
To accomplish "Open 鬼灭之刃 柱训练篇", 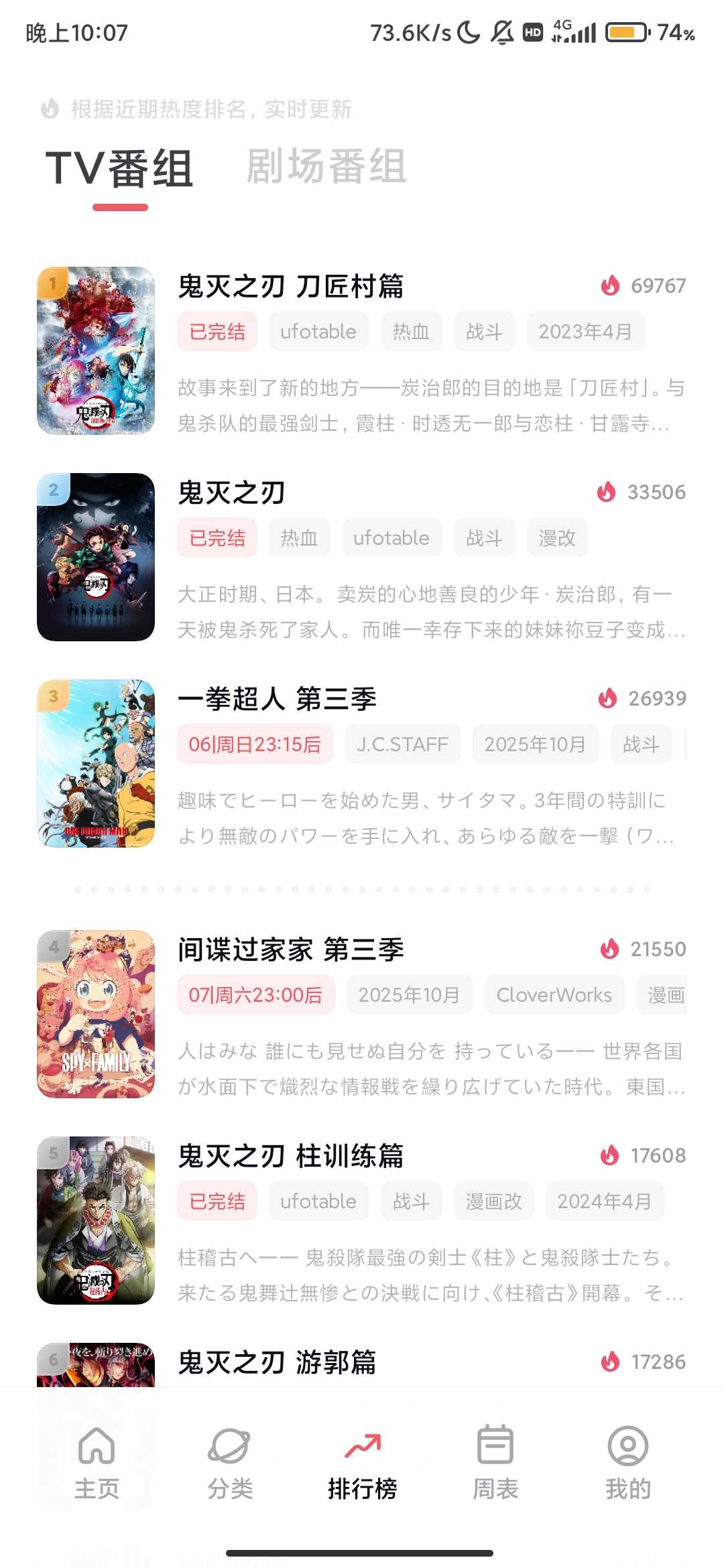I will click(291, 1156).
